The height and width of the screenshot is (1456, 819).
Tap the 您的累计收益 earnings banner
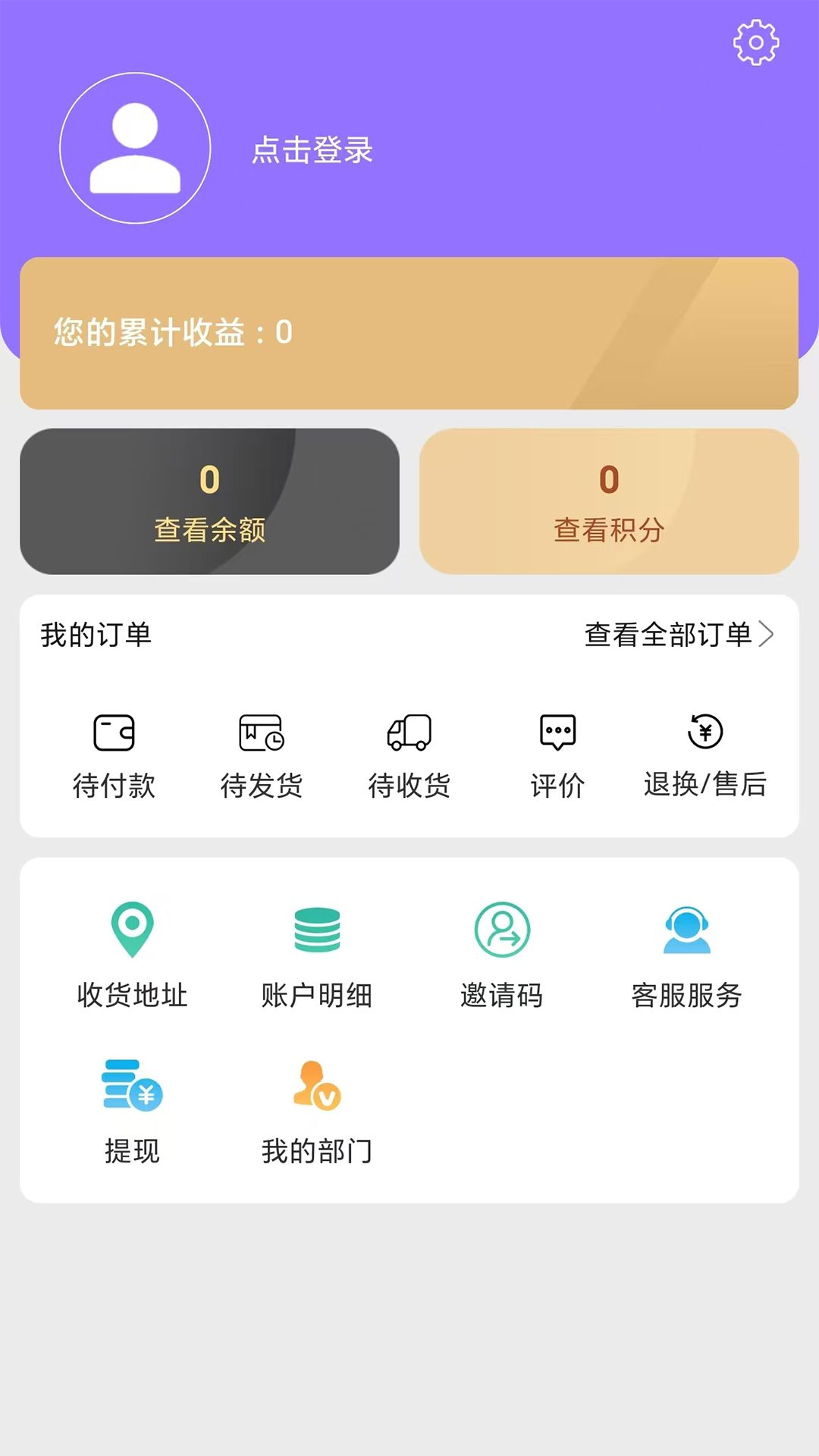coord(409,333)
